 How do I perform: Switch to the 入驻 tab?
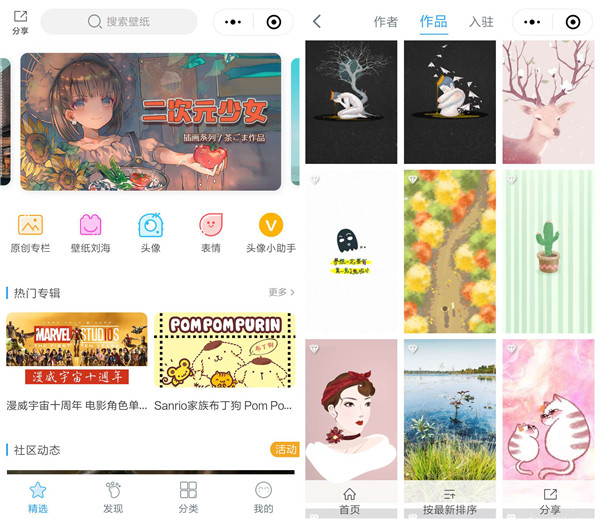pyautogui.click(x=481, y=22)
